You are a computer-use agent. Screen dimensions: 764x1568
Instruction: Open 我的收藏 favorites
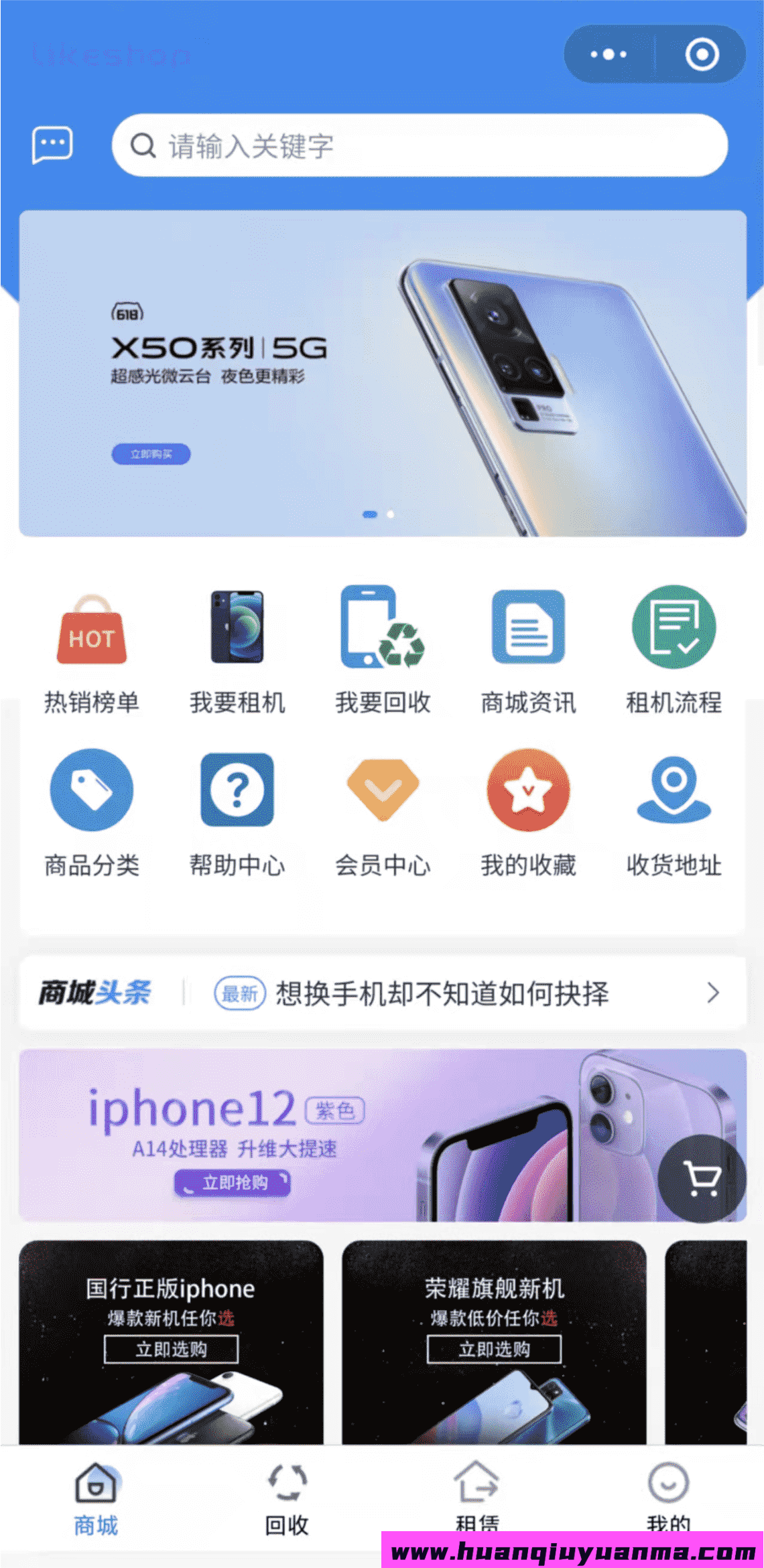click(x=528, y=812)
